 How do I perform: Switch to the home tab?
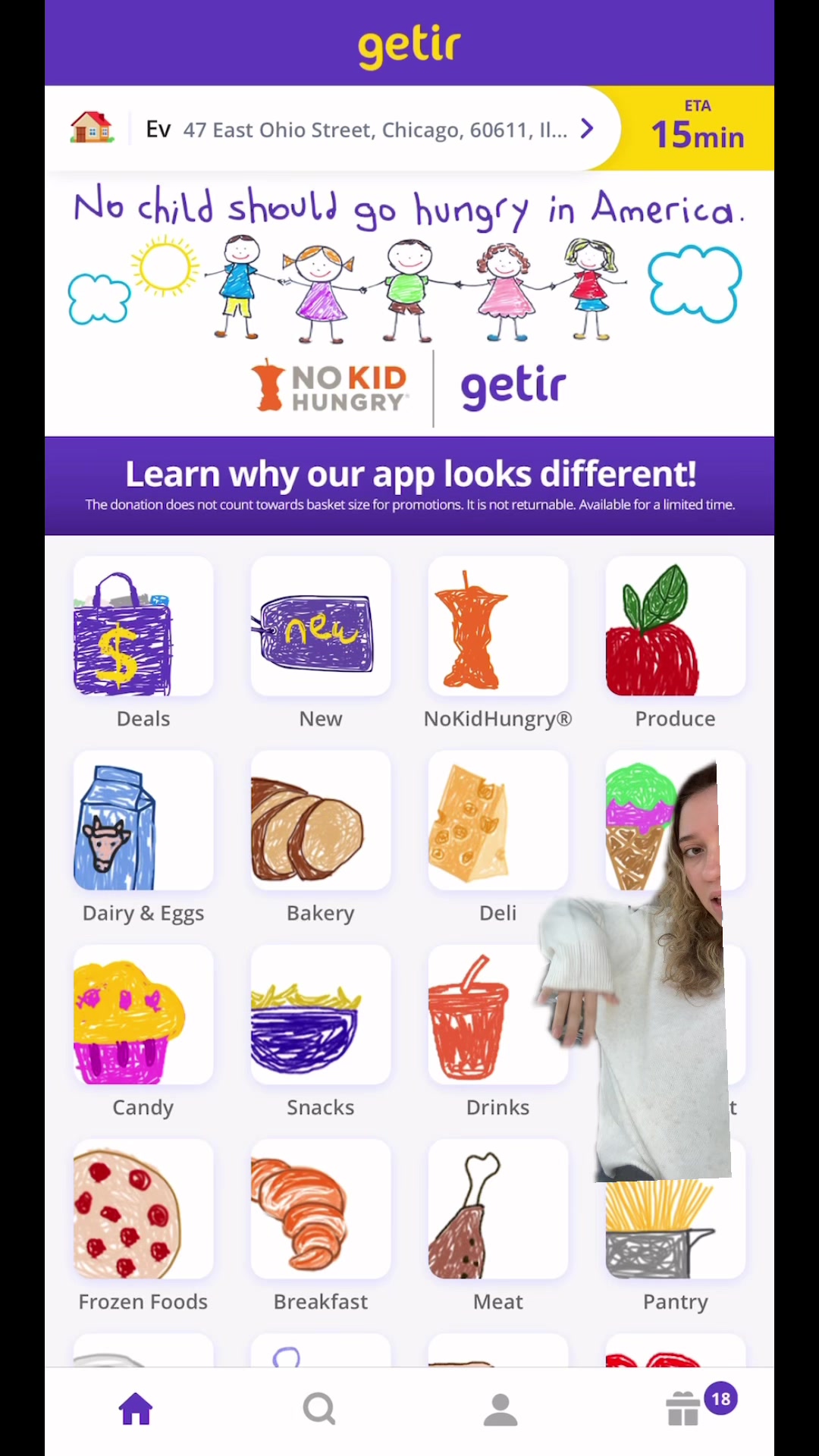tap(136, 1409)
